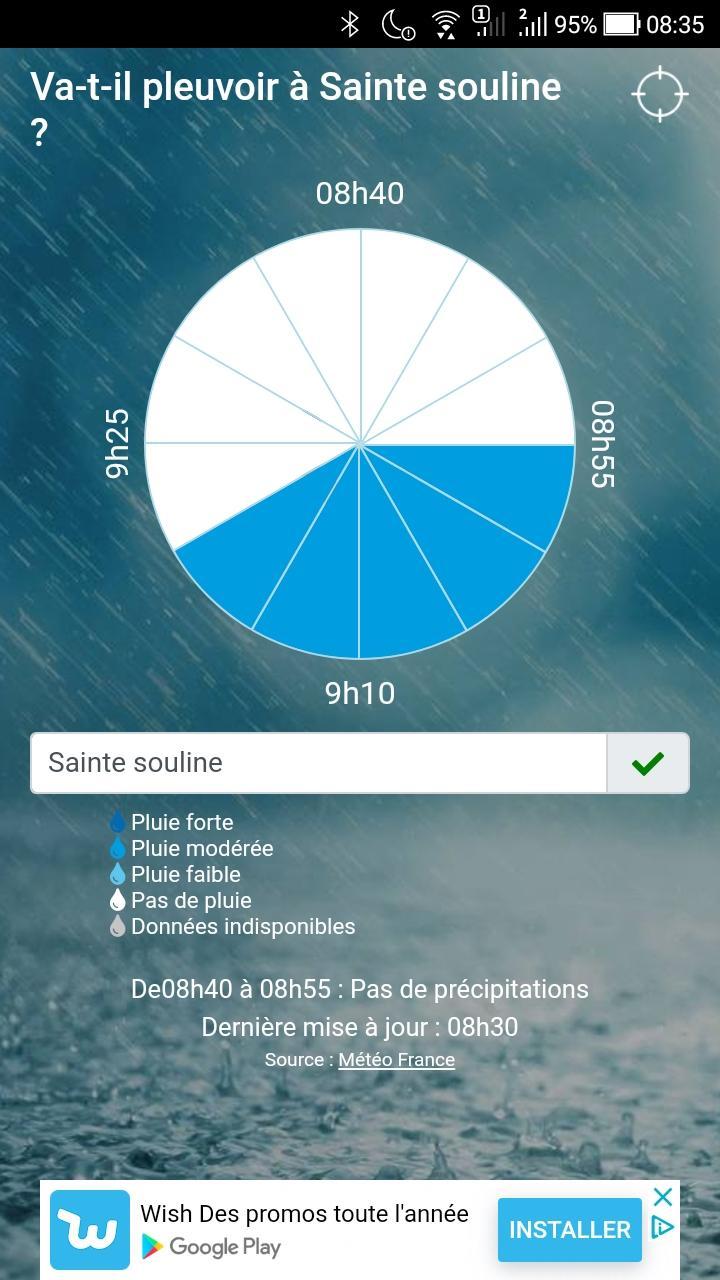Tap the 08h55 label on the chart
This screenshot has height=1280, width=720.
click(x=598, y=445)
